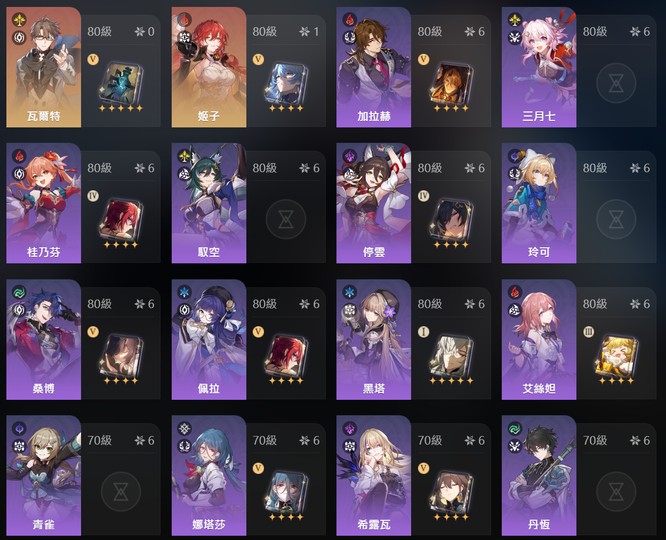The image size is (666, 540).
Task: Open 桂乃芬 character card
Action: tap(42, 200)
